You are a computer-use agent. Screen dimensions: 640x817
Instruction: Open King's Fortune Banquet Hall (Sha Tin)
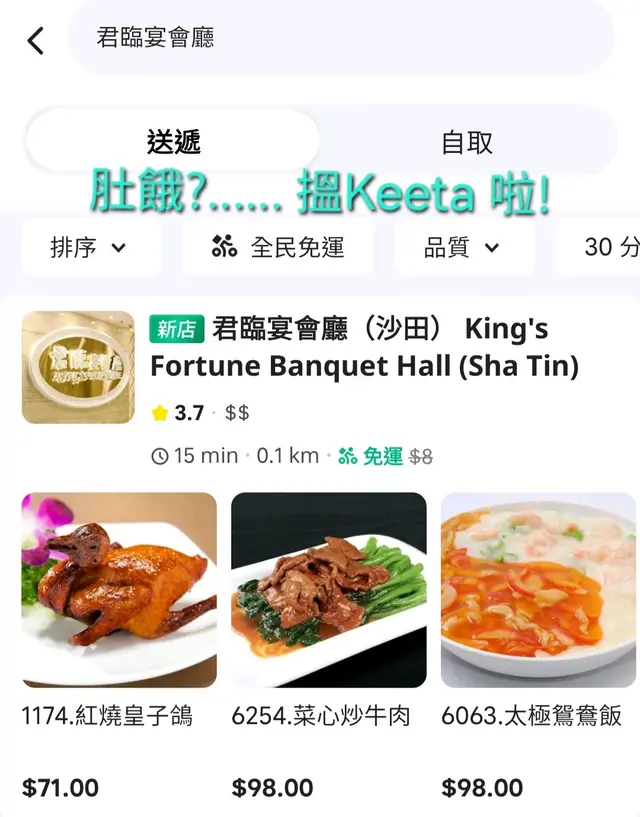pos(364,348)
